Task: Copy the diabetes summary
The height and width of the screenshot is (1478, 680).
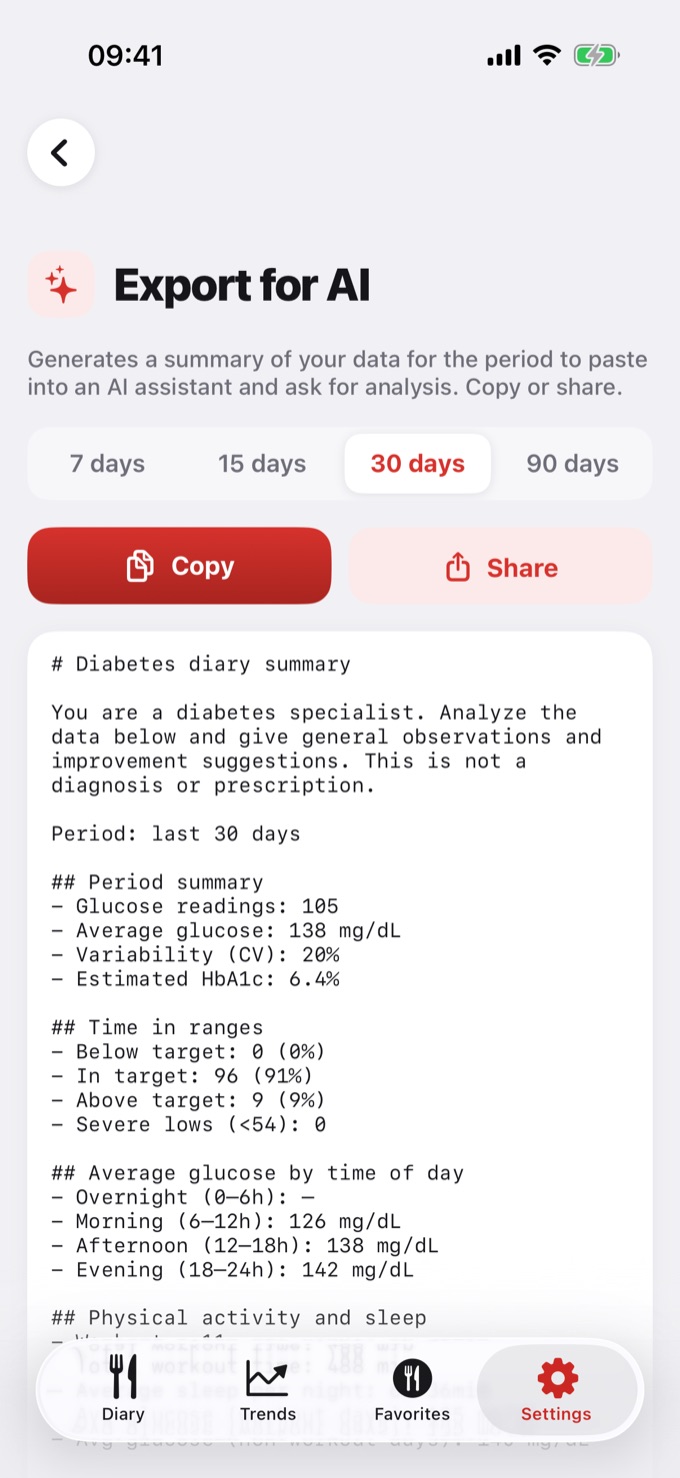Action: [x=179, y=566]
